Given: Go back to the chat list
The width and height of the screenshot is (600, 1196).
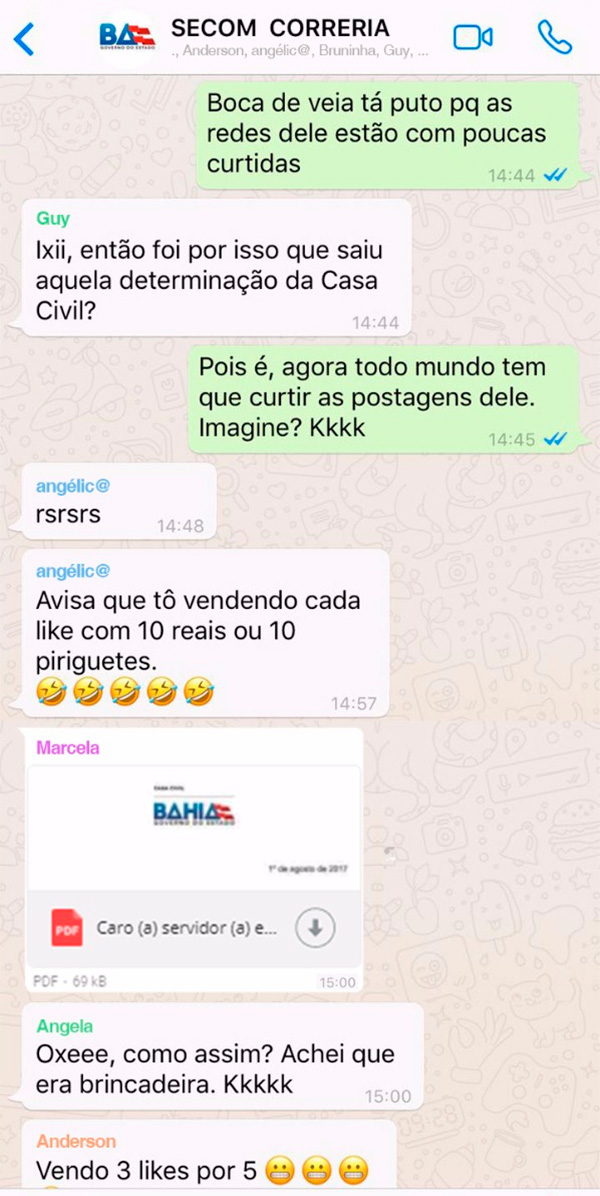Looking at the screenshot, I should coord(24,38).
